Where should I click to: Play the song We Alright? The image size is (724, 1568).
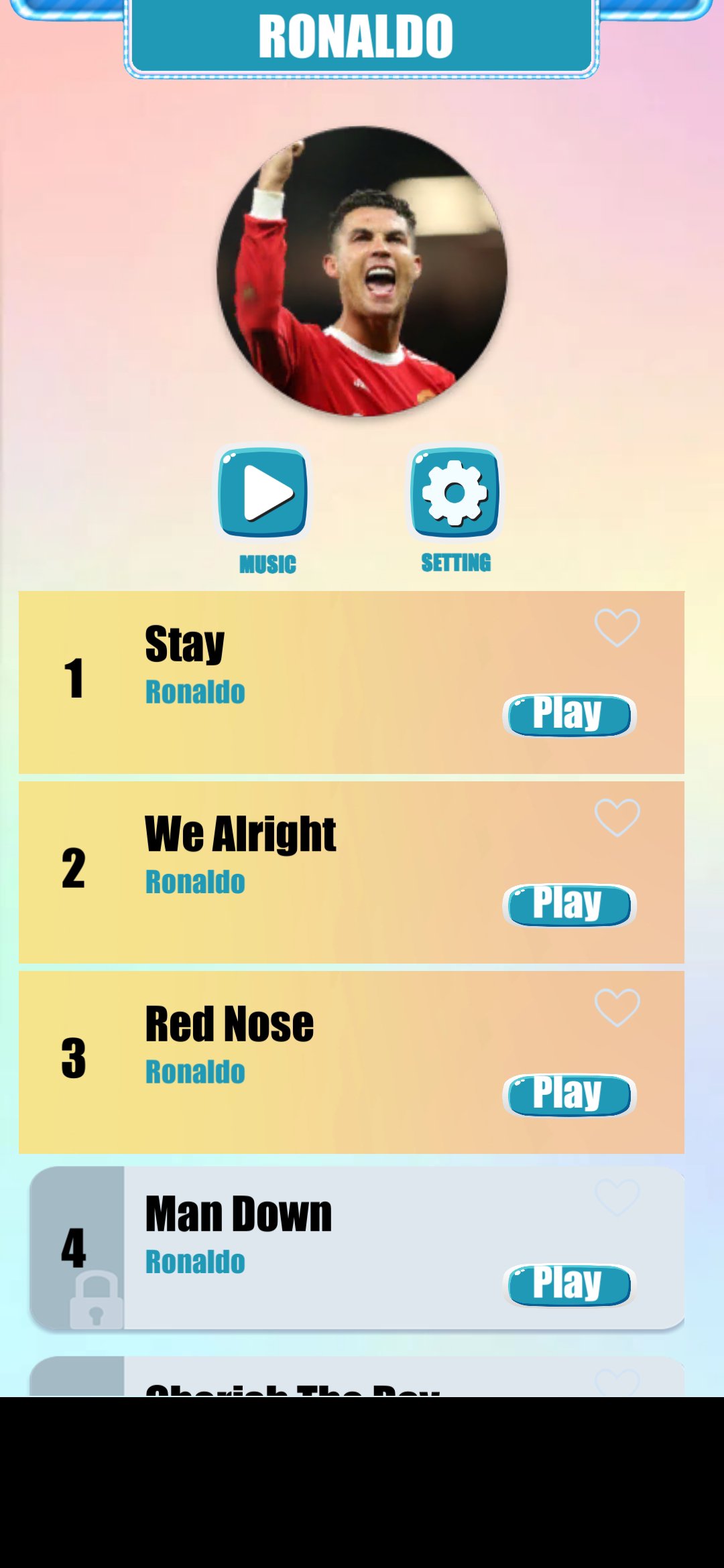coord(569,905)
